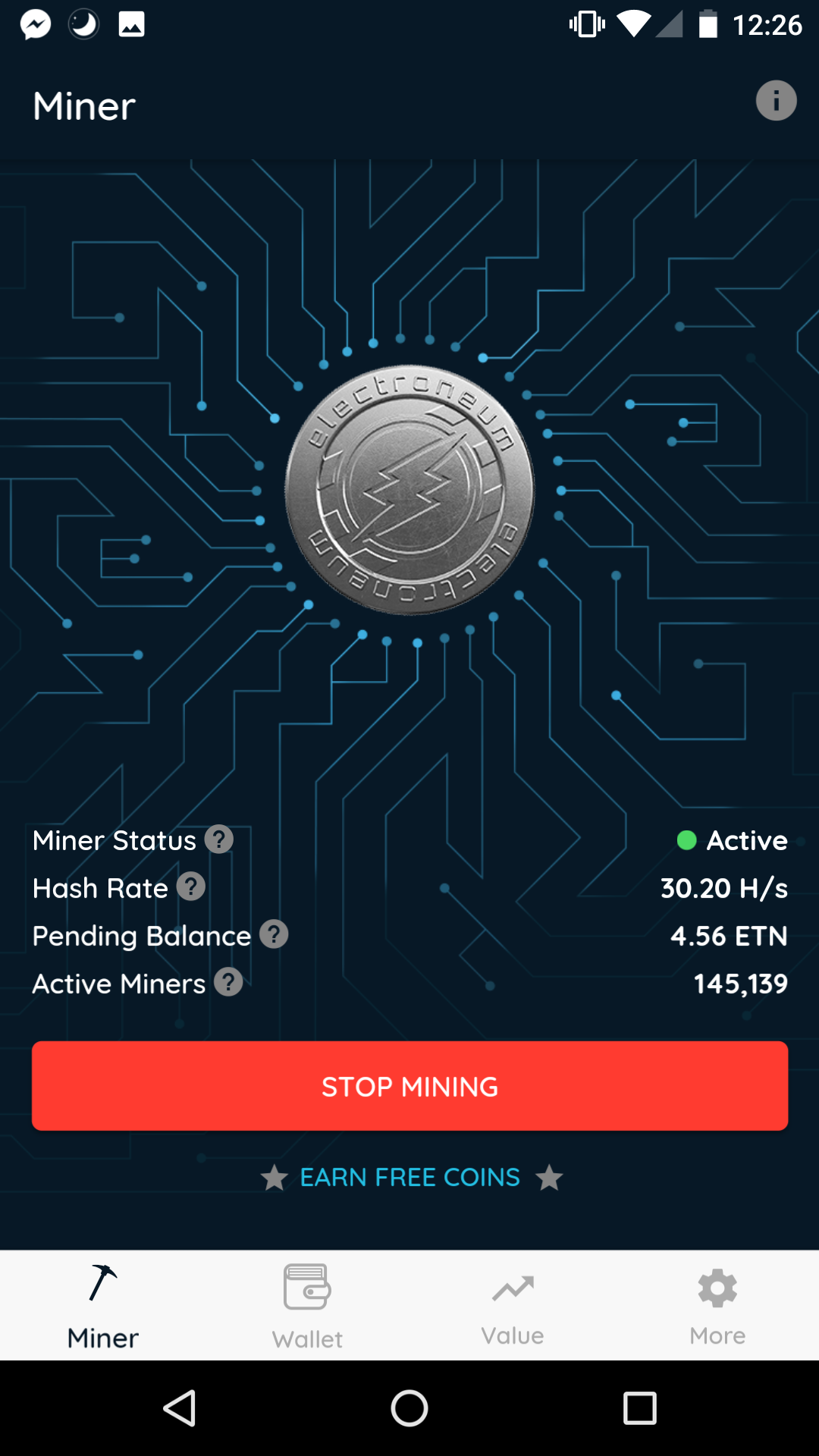819x1456 pixels.
Task: Show help for Pending Balance
Action: (x=274, y=934)
